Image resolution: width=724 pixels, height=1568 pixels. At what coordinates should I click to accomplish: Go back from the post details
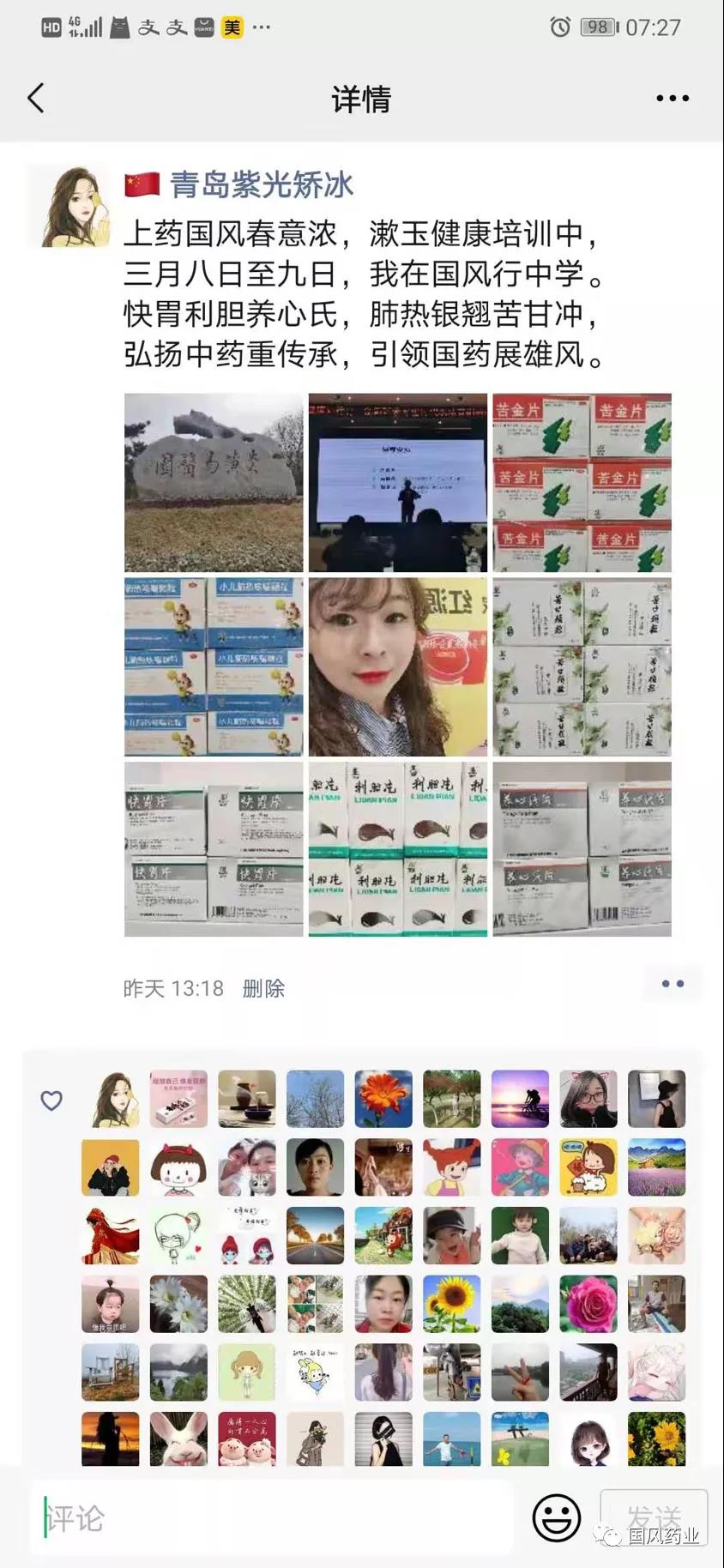pos(36,98)
